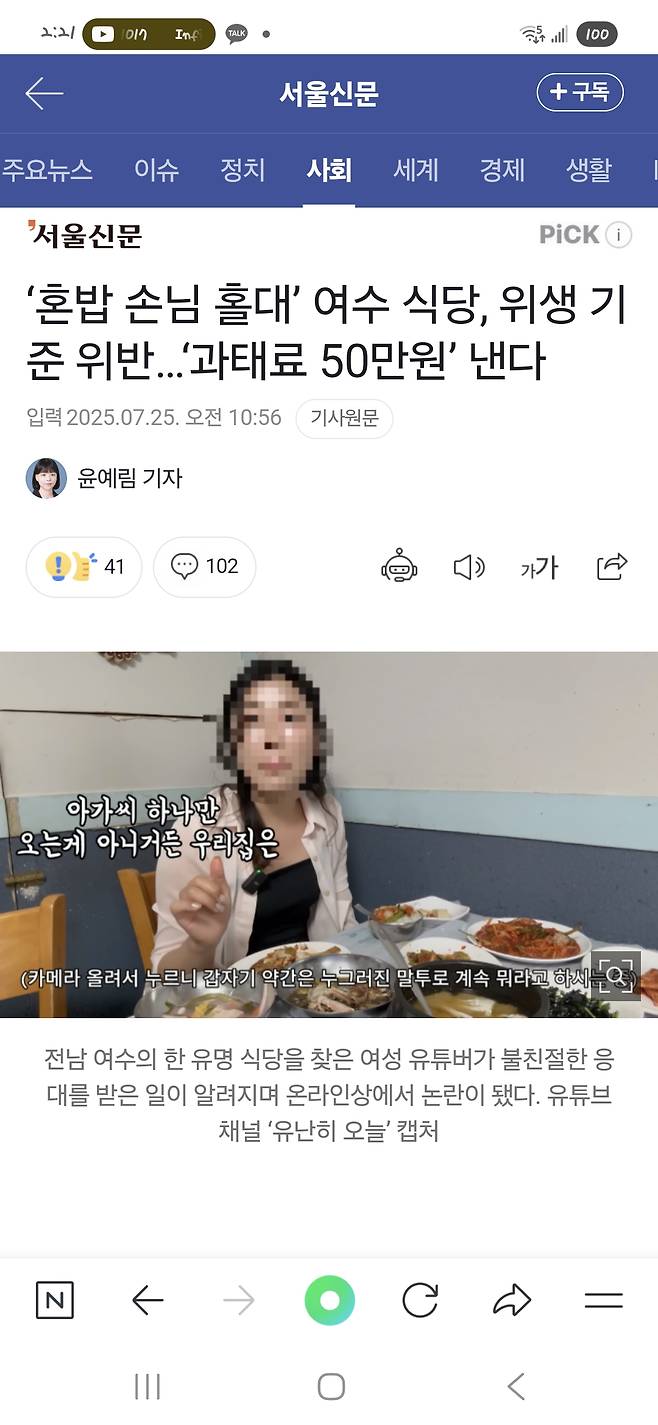
Task: Select the 정치 tab
Action: tap(242, 170)
